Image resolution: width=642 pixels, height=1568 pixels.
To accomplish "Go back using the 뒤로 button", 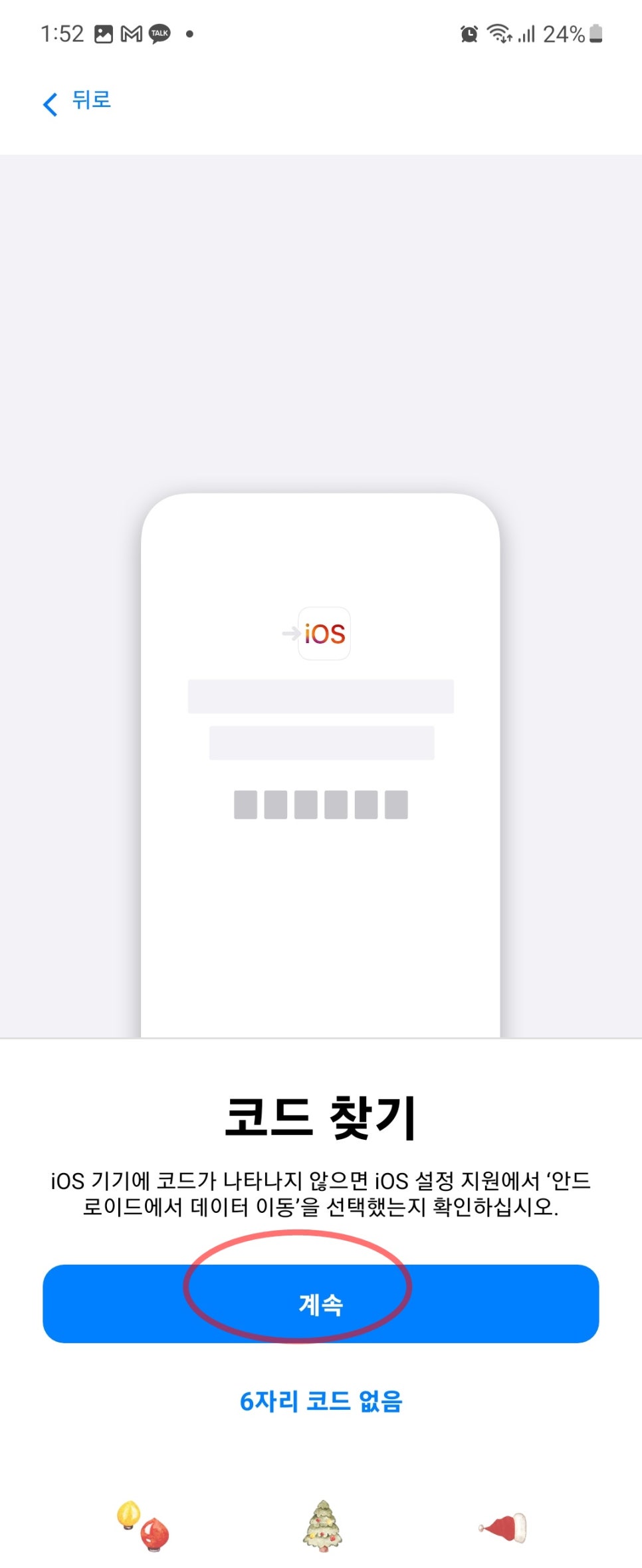I will point(77,102).
